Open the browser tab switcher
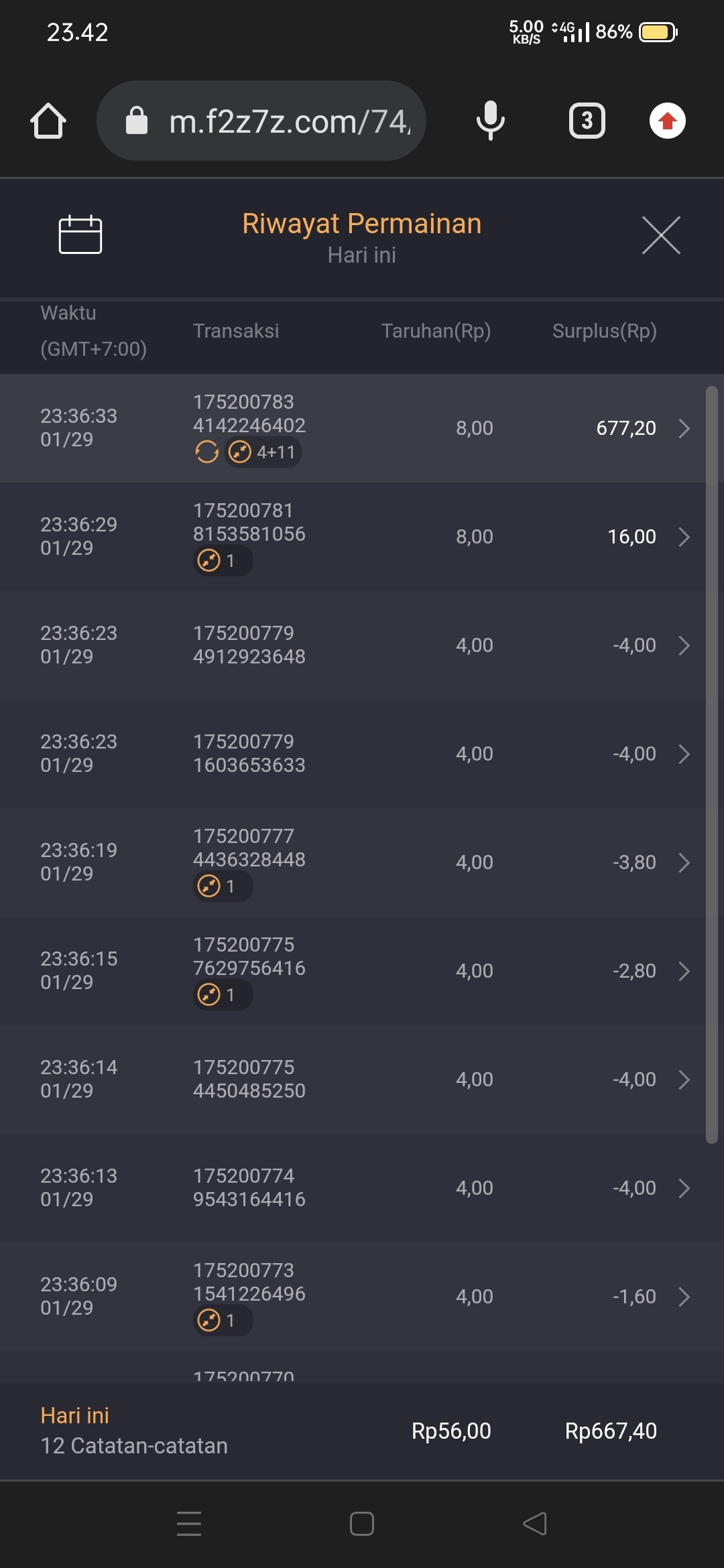This screenshot has width=724, height=1568. pos(587,121)
